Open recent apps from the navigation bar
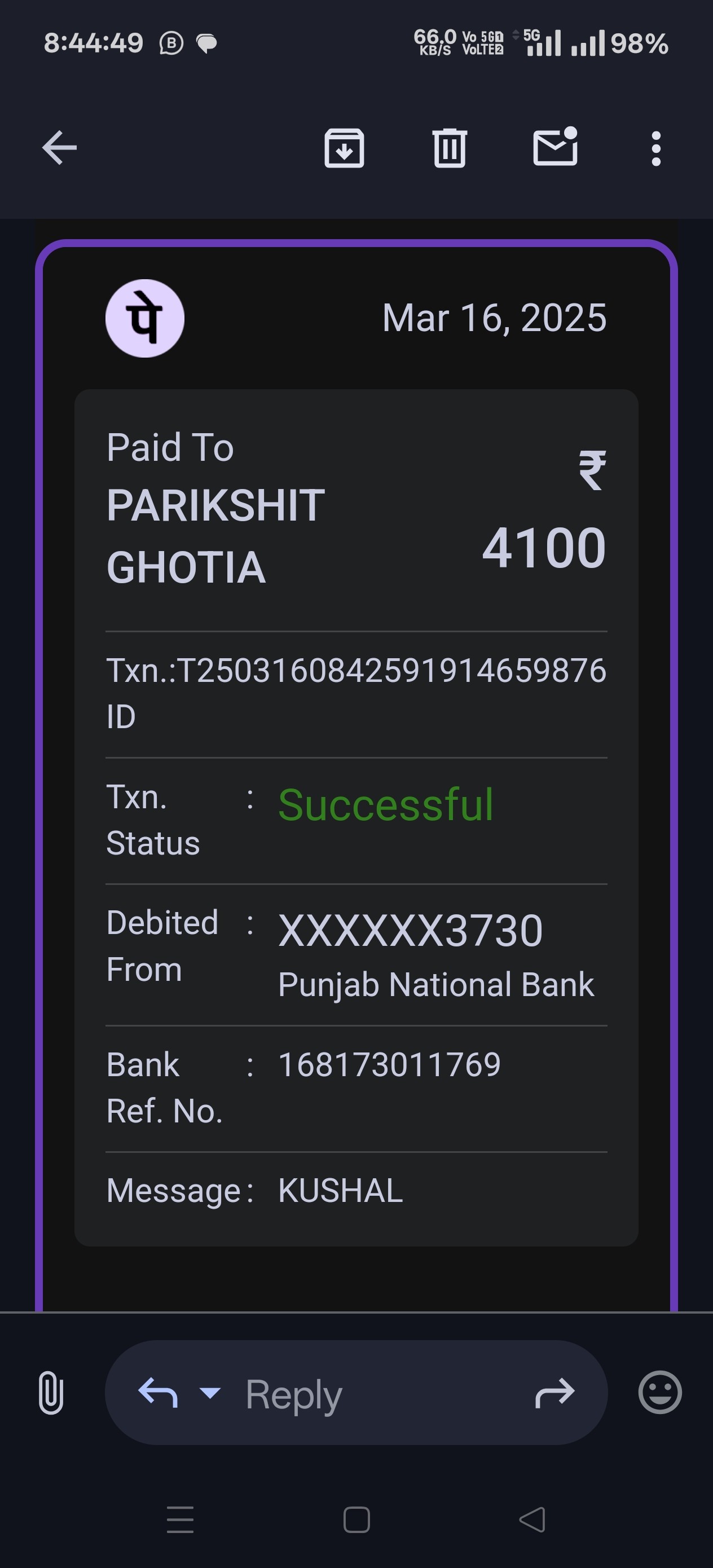Screen dimensions: 713x1568 (181, 1520)
